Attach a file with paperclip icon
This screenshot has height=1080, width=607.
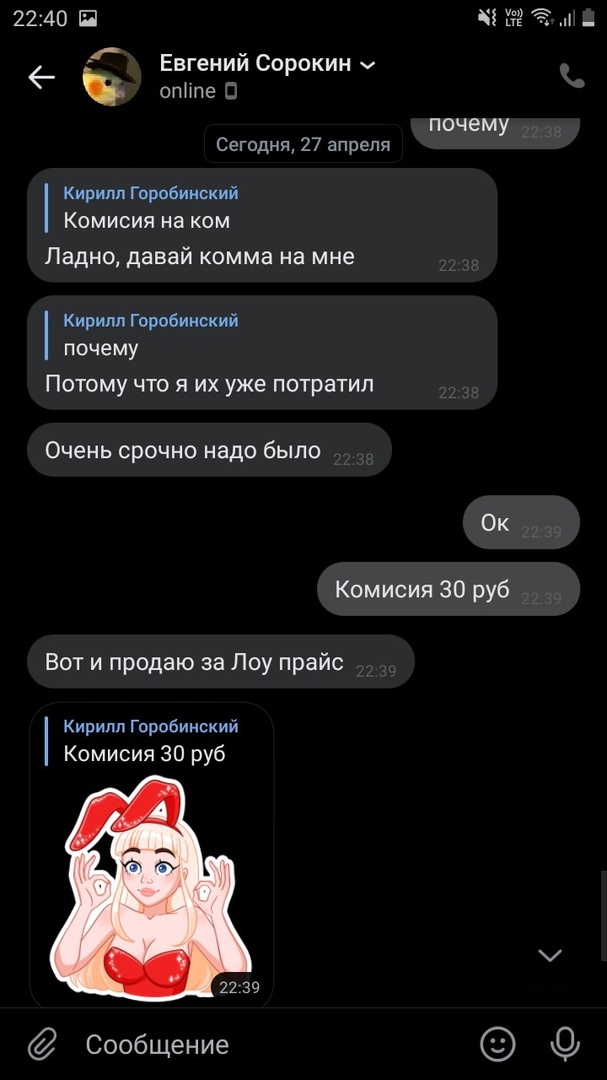41,1045
